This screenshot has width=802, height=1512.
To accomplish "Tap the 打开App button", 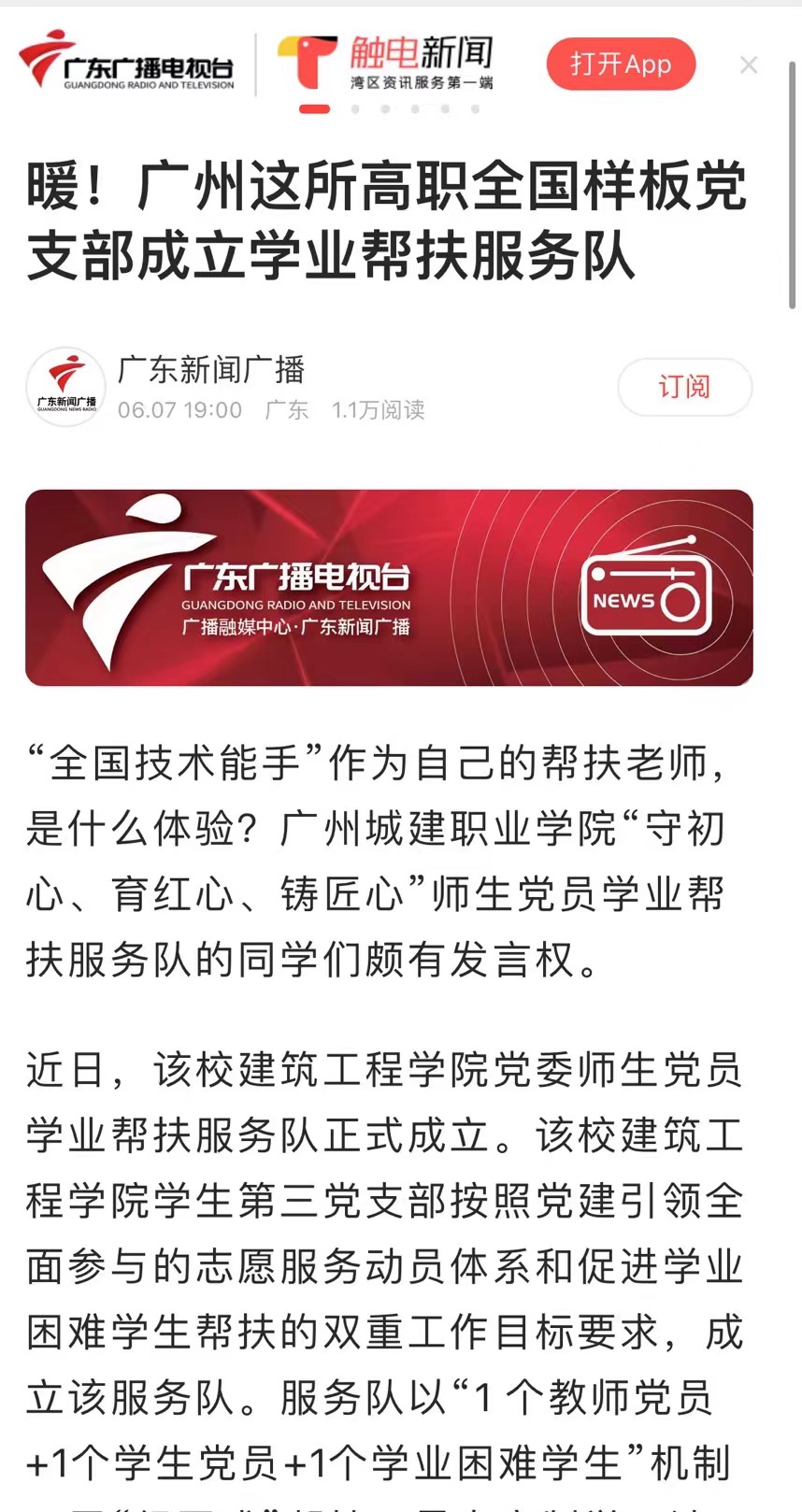I will tap(621, 64).
